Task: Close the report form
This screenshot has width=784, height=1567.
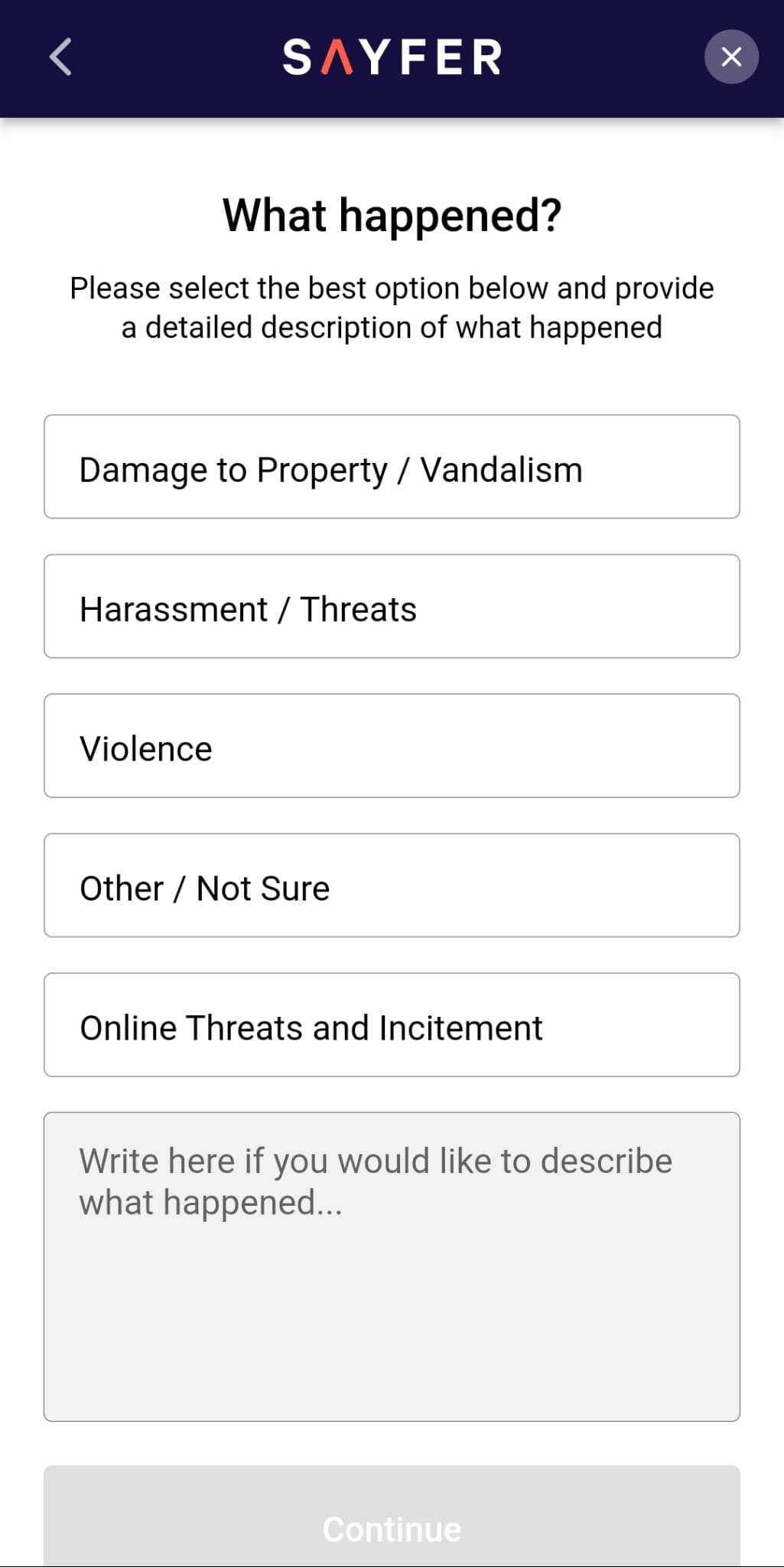Action: coord(731,57)
